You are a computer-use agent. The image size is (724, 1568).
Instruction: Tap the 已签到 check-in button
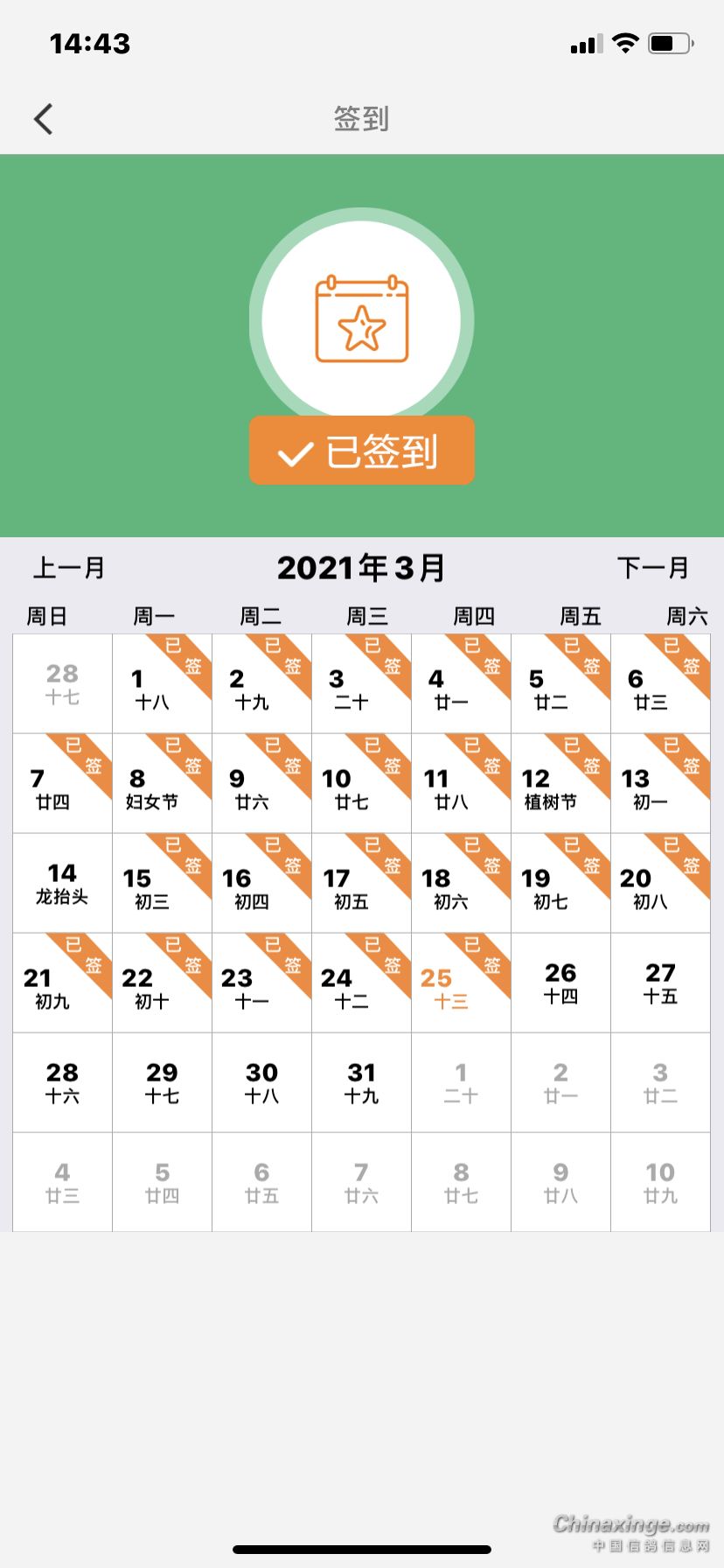(362, 451)
